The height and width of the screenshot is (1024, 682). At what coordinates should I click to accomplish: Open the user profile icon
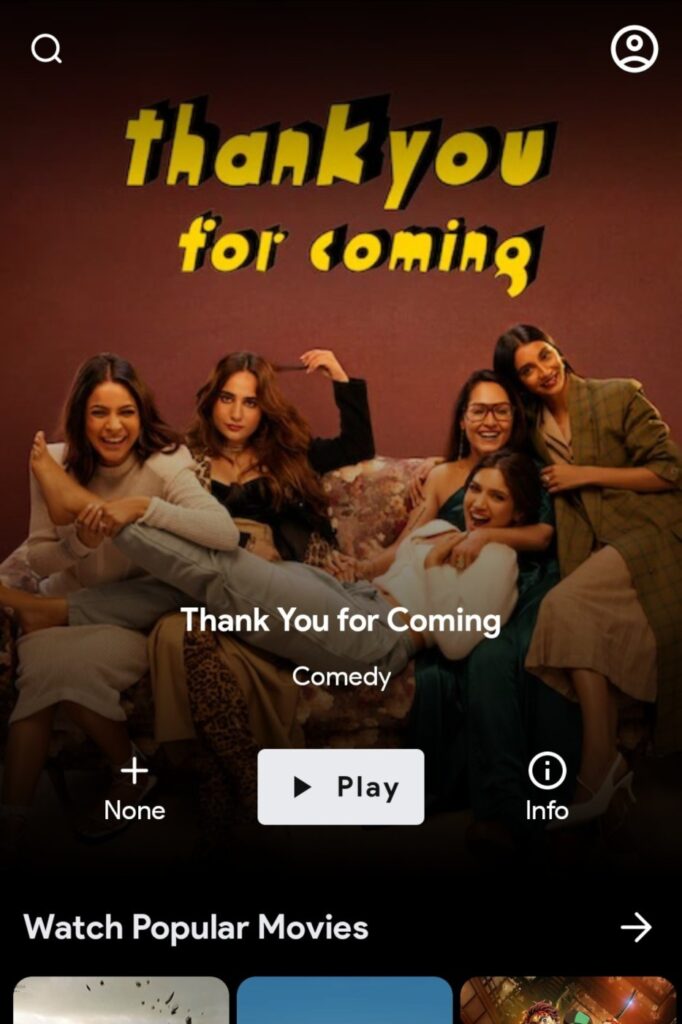(x=634, y=49)
